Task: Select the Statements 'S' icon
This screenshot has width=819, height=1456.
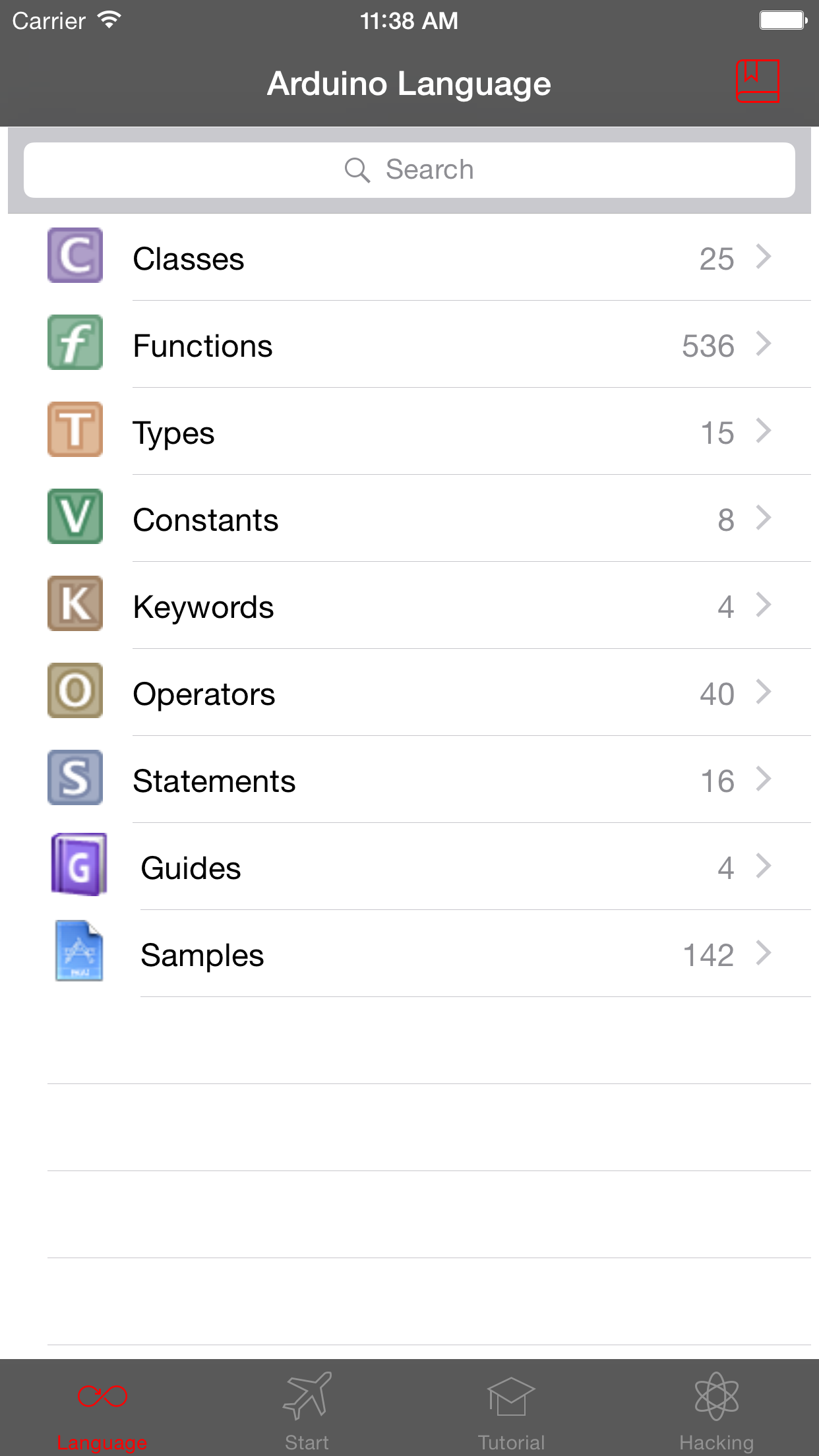Action: click(75, 779)
